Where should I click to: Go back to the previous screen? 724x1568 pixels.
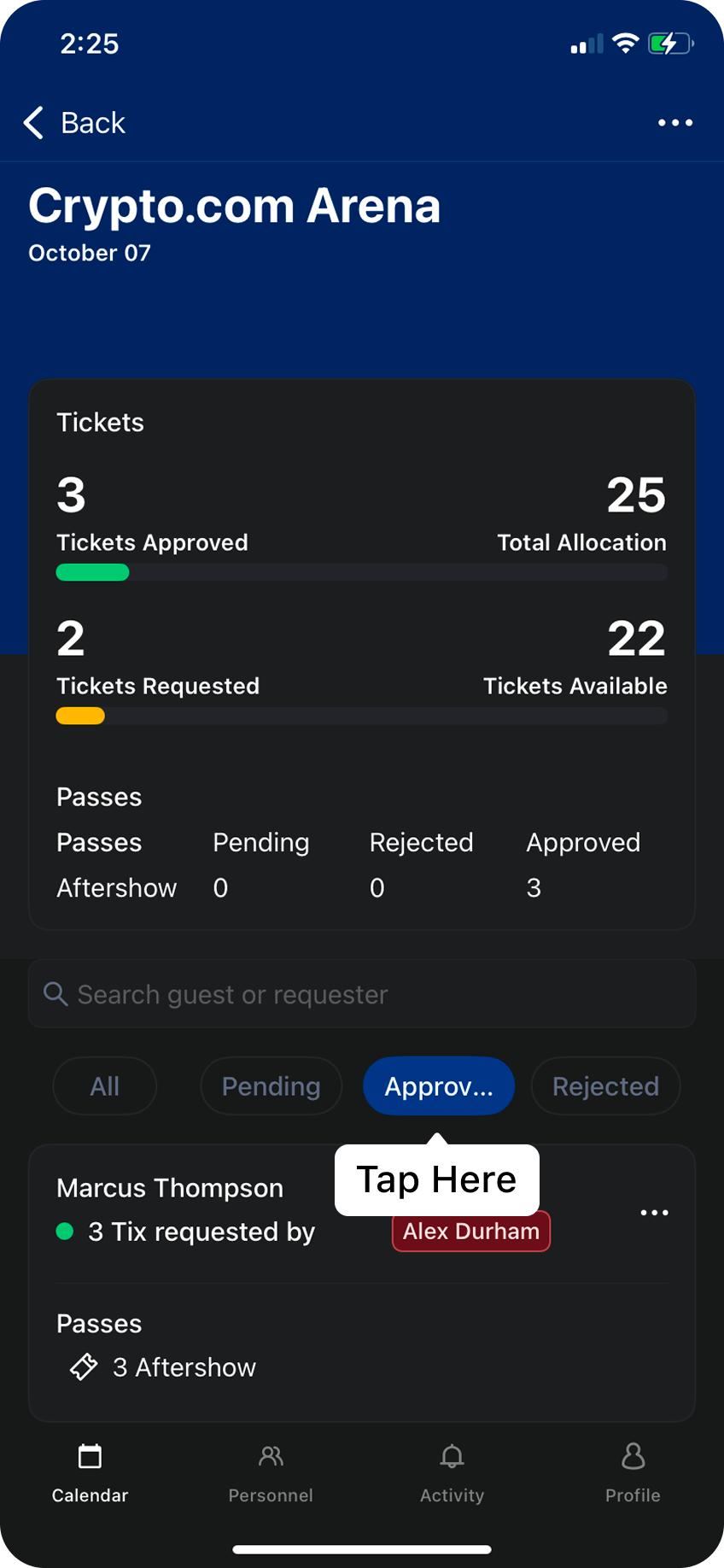tap(75, 123)
